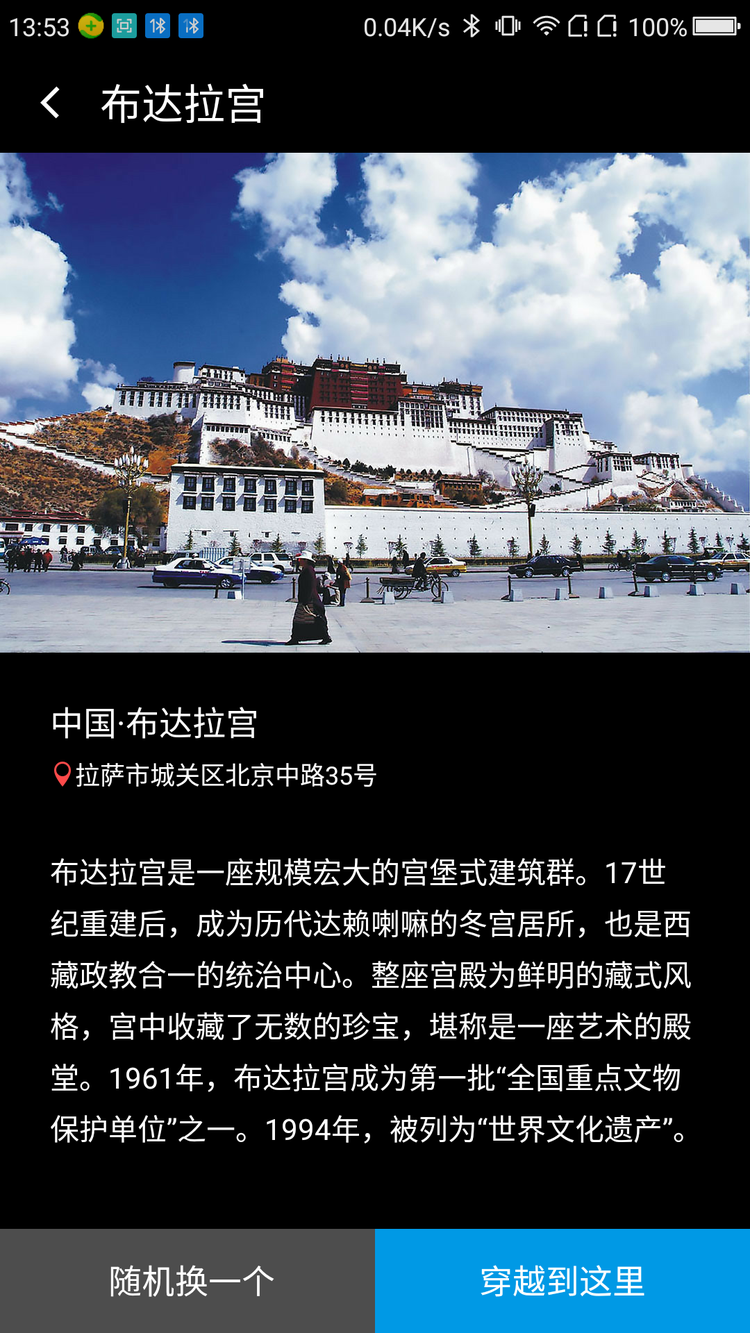This screenshot has width=750, height=1333.
Task: Go back from the 布达拉宫 page
Action: [50, 103]
